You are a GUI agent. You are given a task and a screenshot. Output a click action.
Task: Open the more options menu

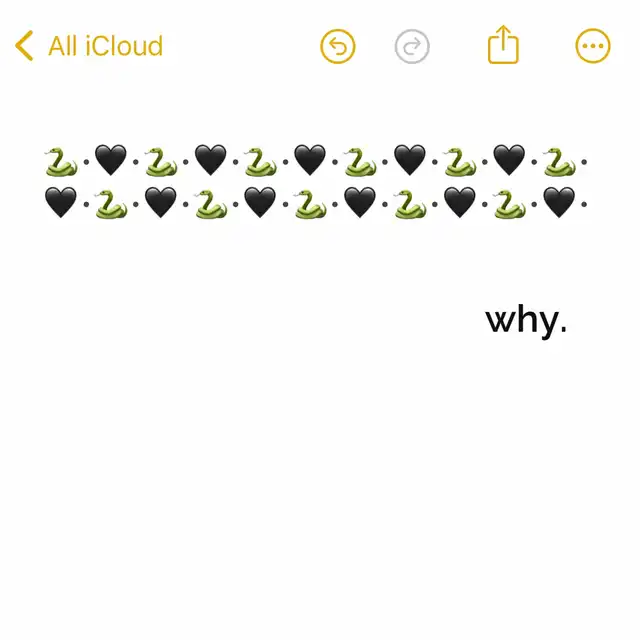(x=593, y=46)
